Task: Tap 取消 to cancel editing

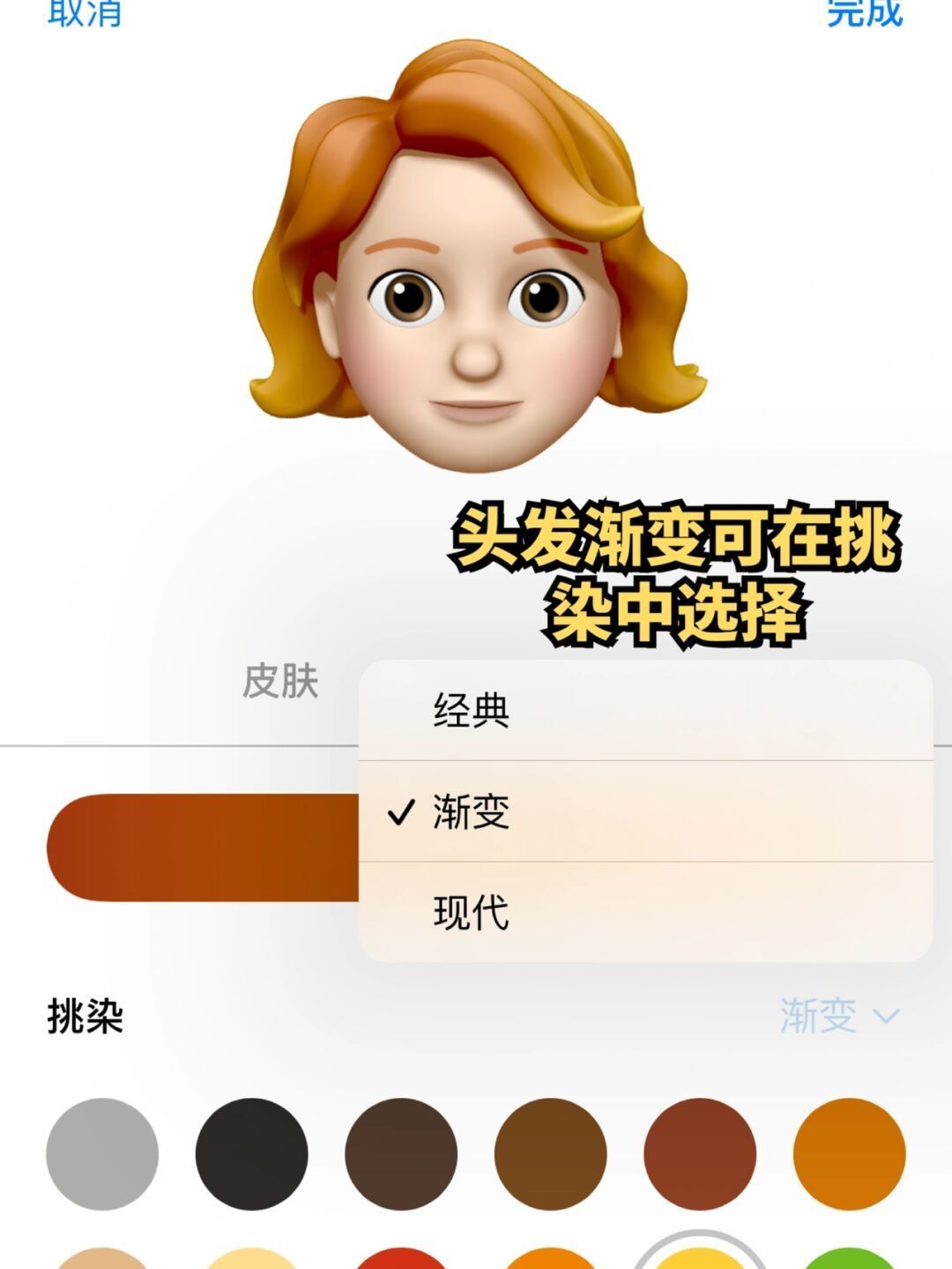Action: [x=84, y=12]
